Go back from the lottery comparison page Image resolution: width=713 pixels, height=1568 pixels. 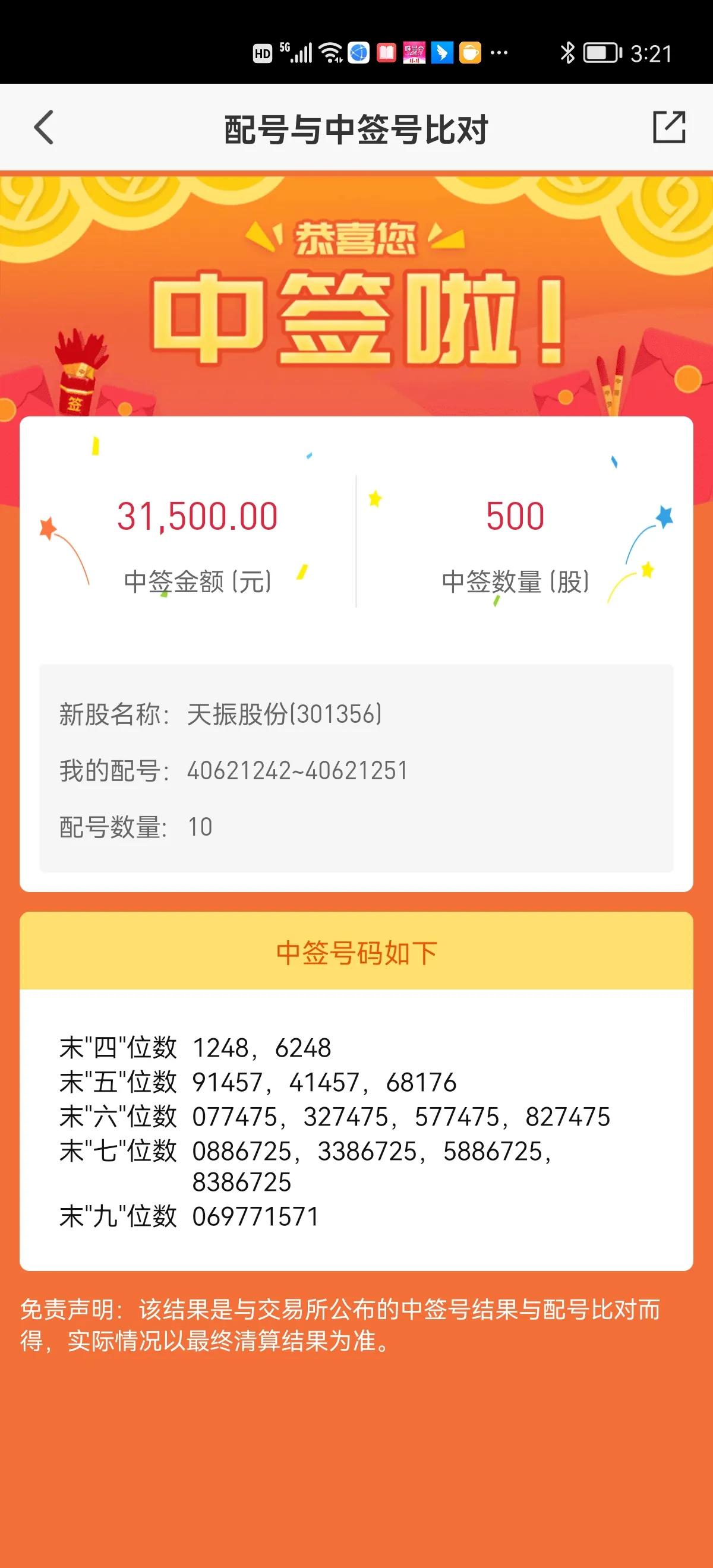click(44, 128)
